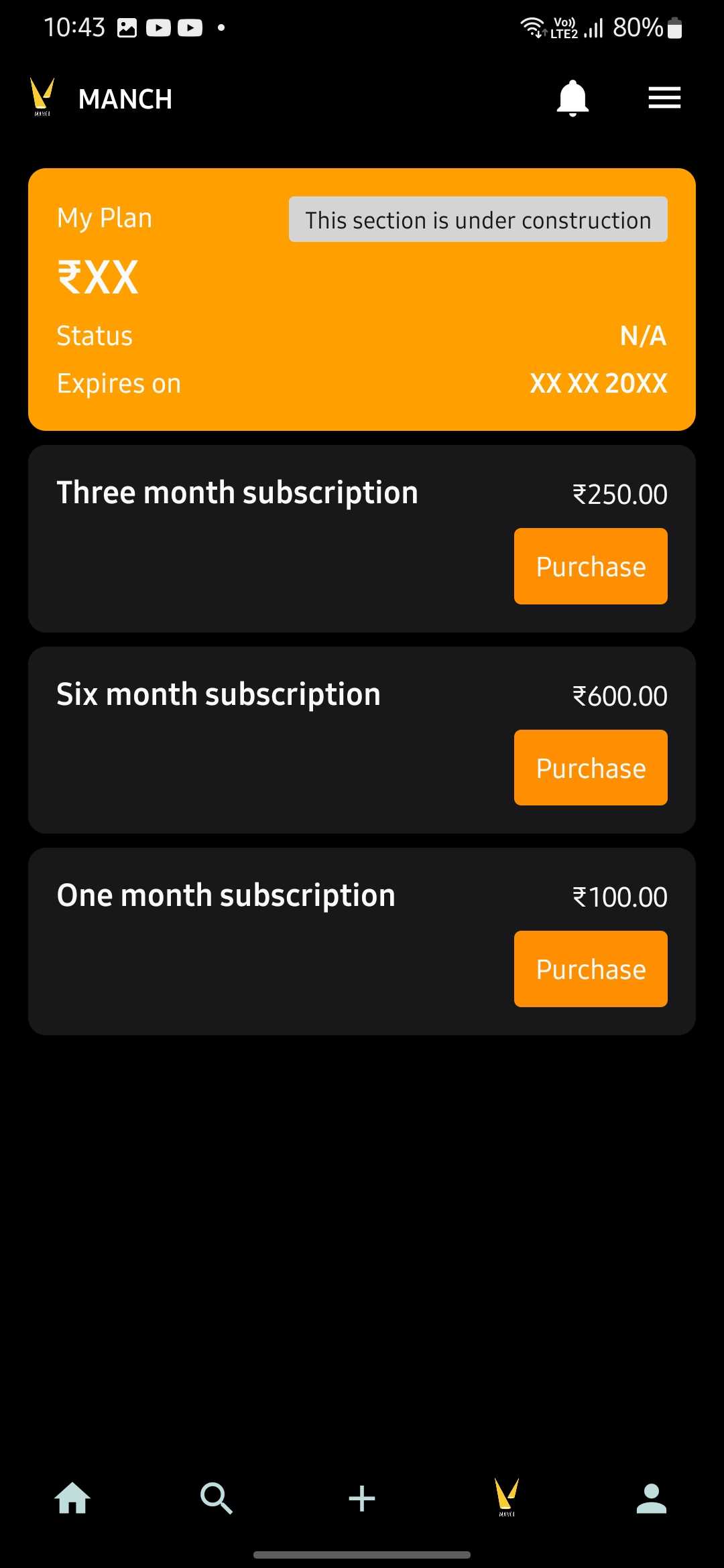This screenshot has height=1568, width=724.
Task: Purchase the Three month subscription
Action: click(591, 566)
